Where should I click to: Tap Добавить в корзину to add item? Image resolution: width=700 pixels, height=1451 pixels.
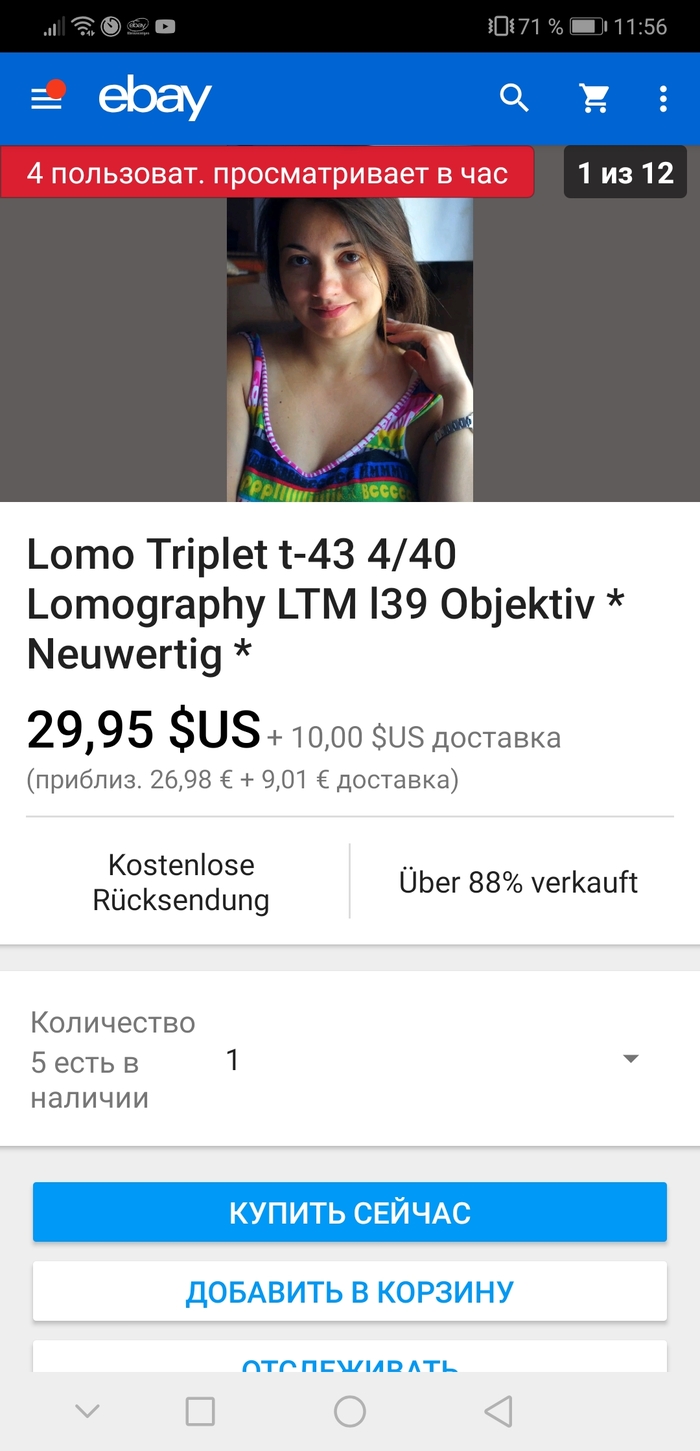click(x=350, y=1291)
